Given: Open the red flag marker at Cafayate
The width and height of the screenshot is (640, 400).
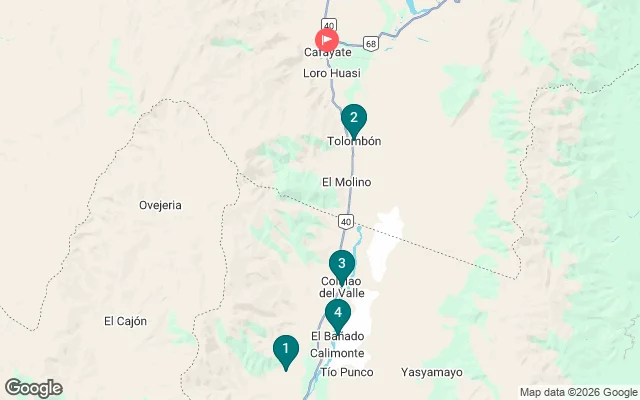Looking at the screenshot, I should pyautogui.click(x=327, y=40).
